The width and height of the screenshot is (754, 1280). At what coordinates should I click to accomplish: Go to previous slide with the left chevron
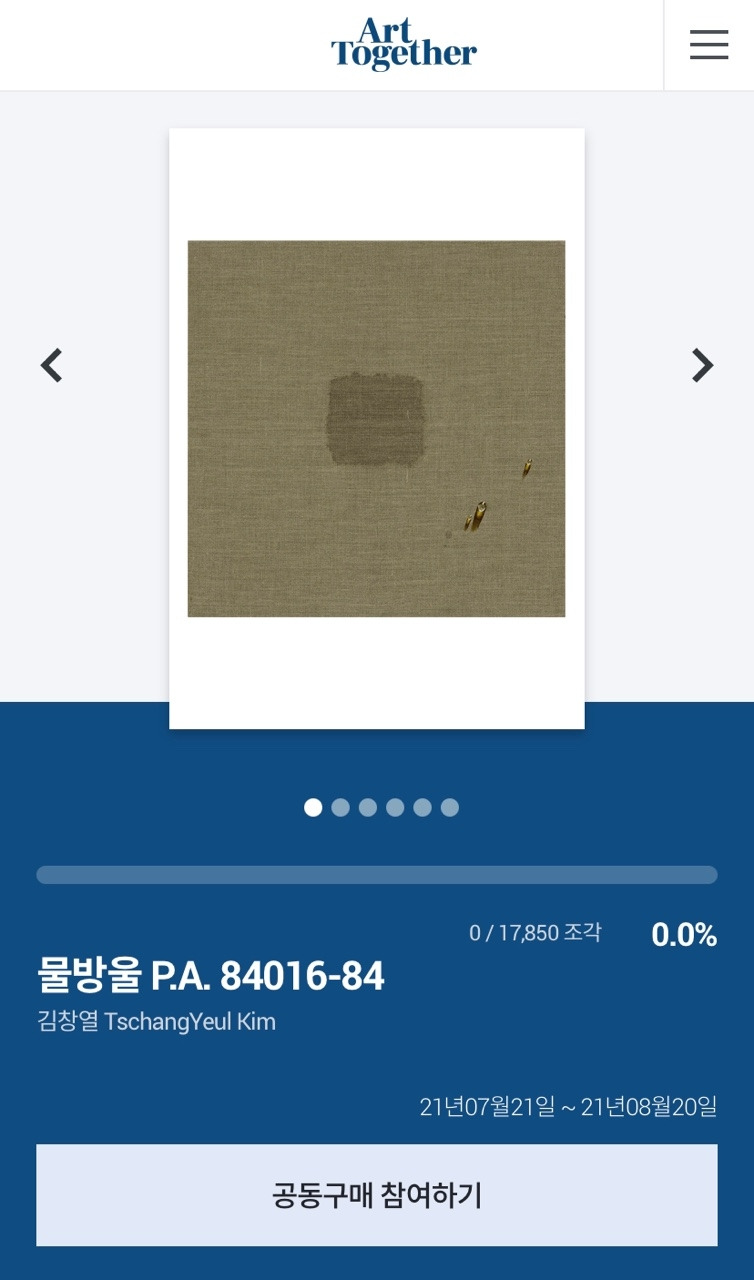[x=52, y=364]
